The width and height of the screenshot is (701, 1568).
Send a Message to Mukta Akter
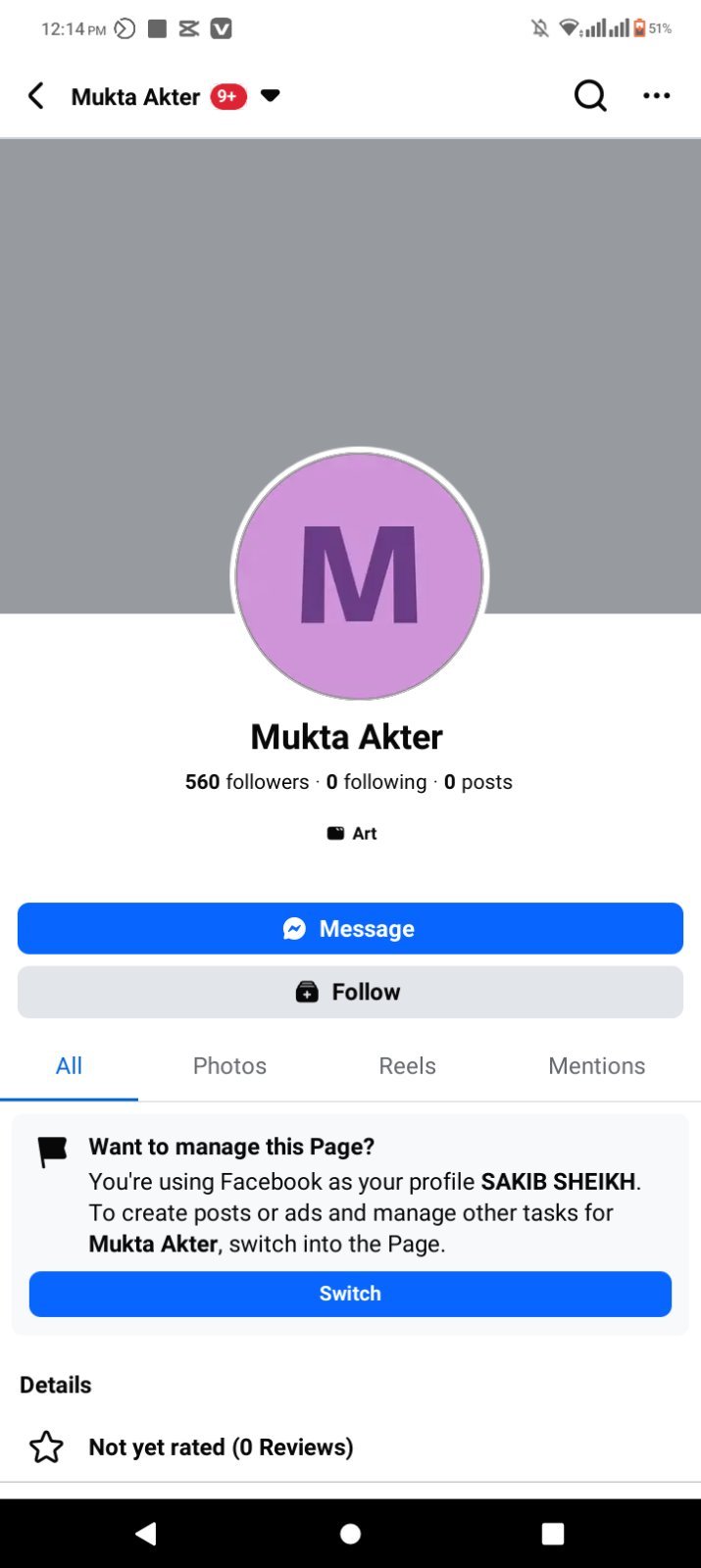click(x=350, y=928)
